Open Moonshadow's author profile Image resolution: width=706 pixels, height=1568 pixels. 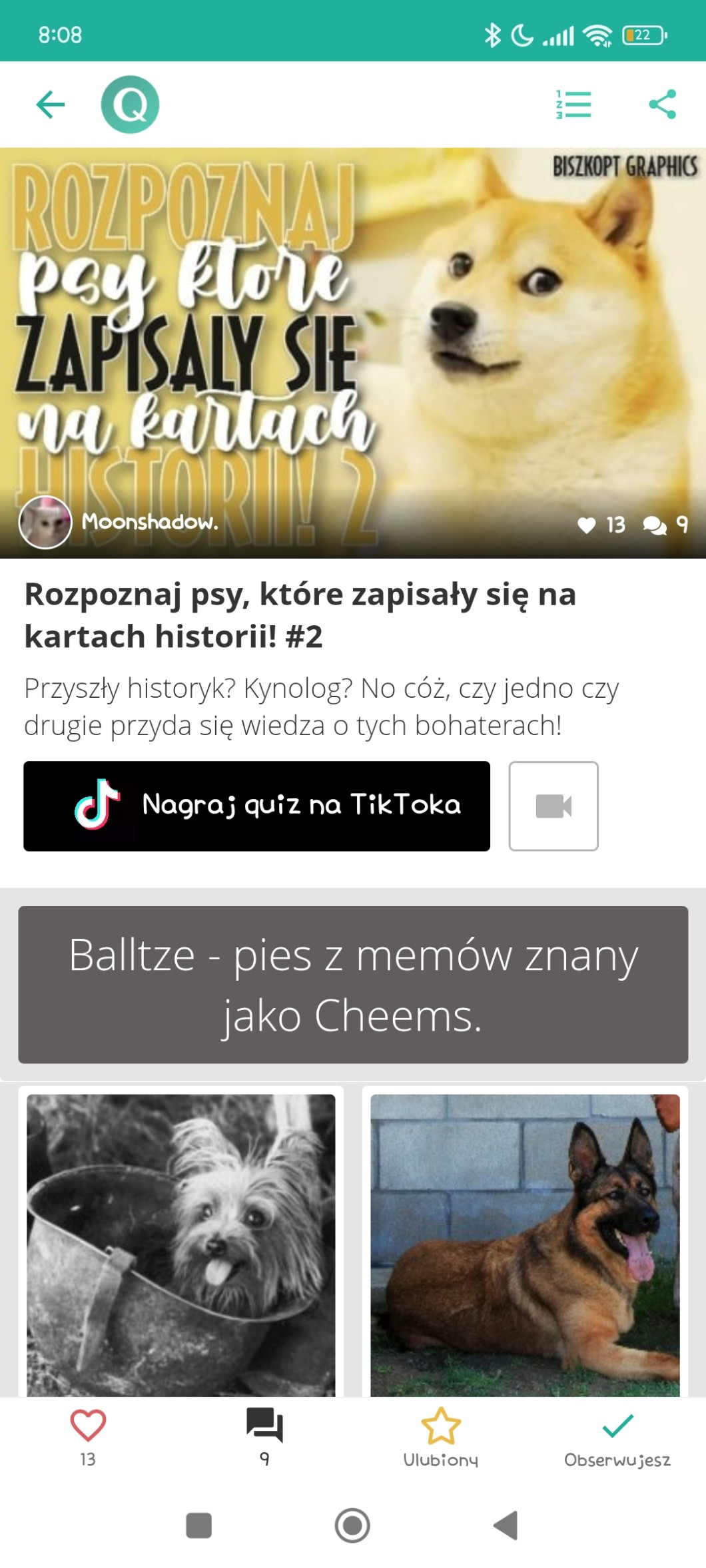[120, 522]
